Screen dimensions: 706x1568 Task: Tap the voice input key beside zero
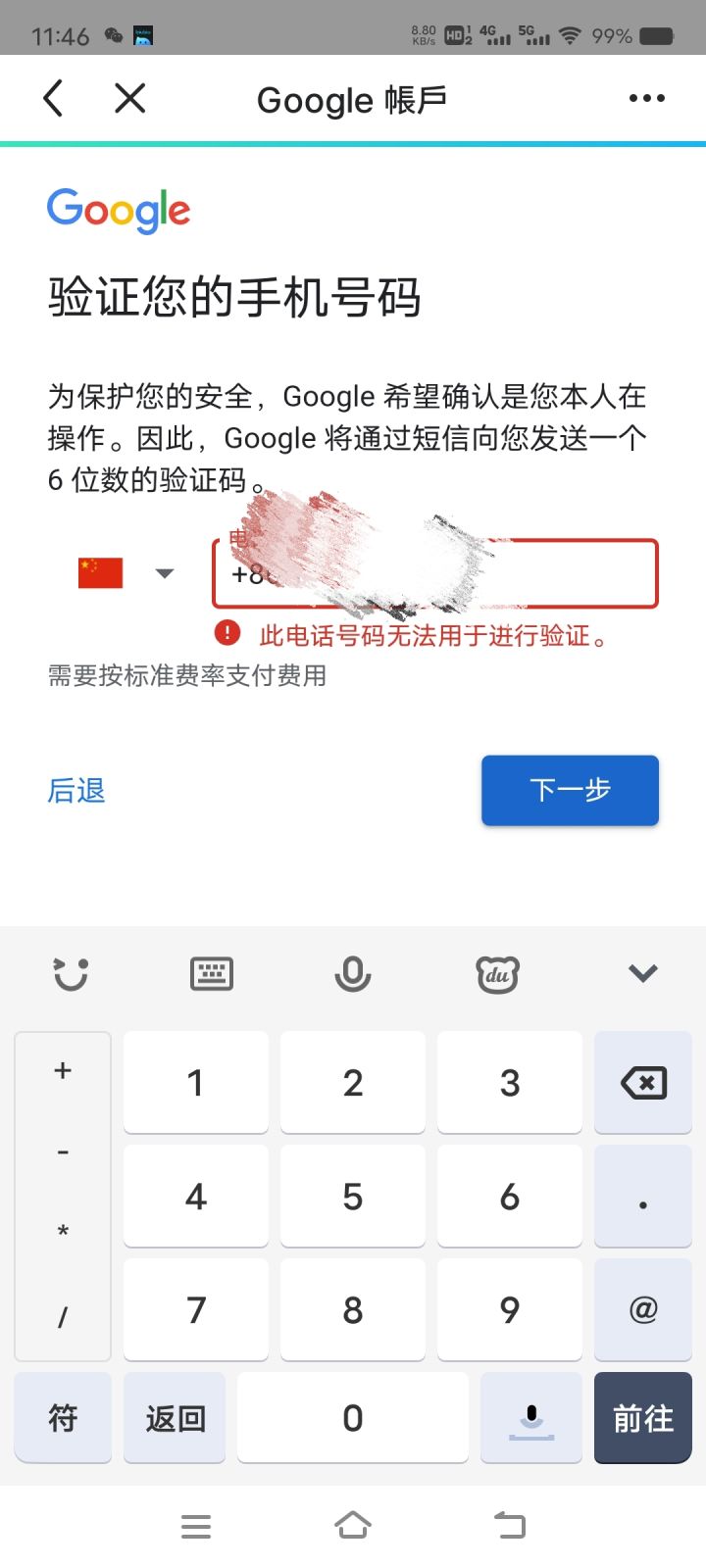pos(530,1418)
